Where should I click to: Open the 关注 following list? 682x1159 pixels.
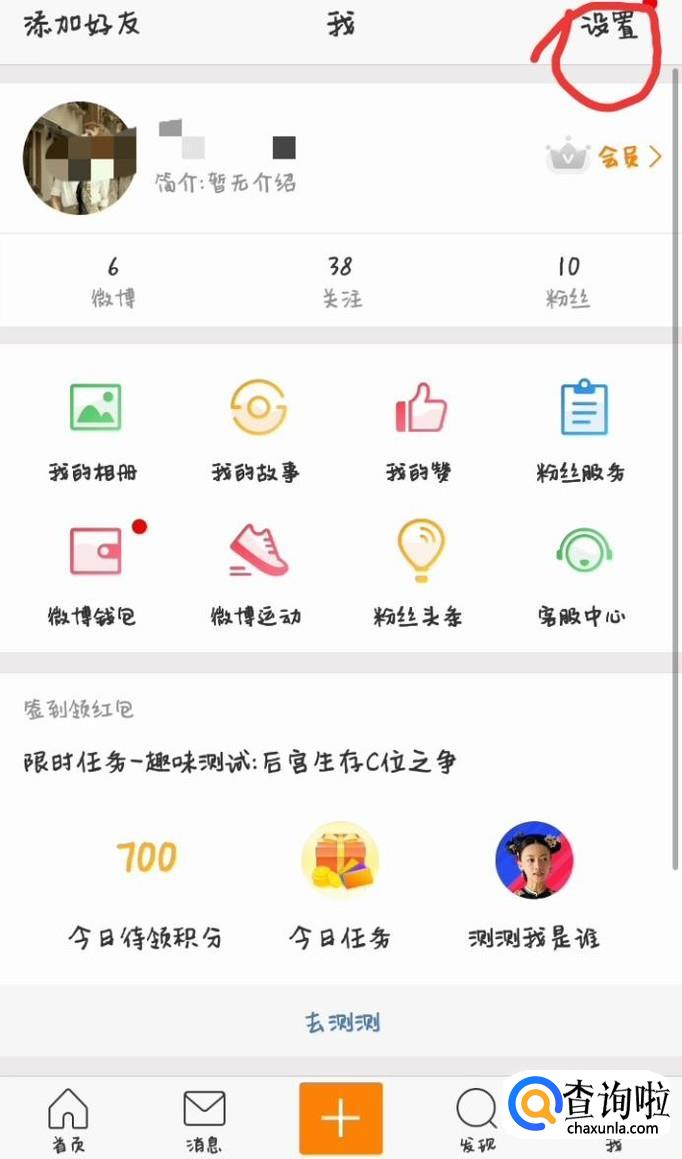(x=340, y=281)
